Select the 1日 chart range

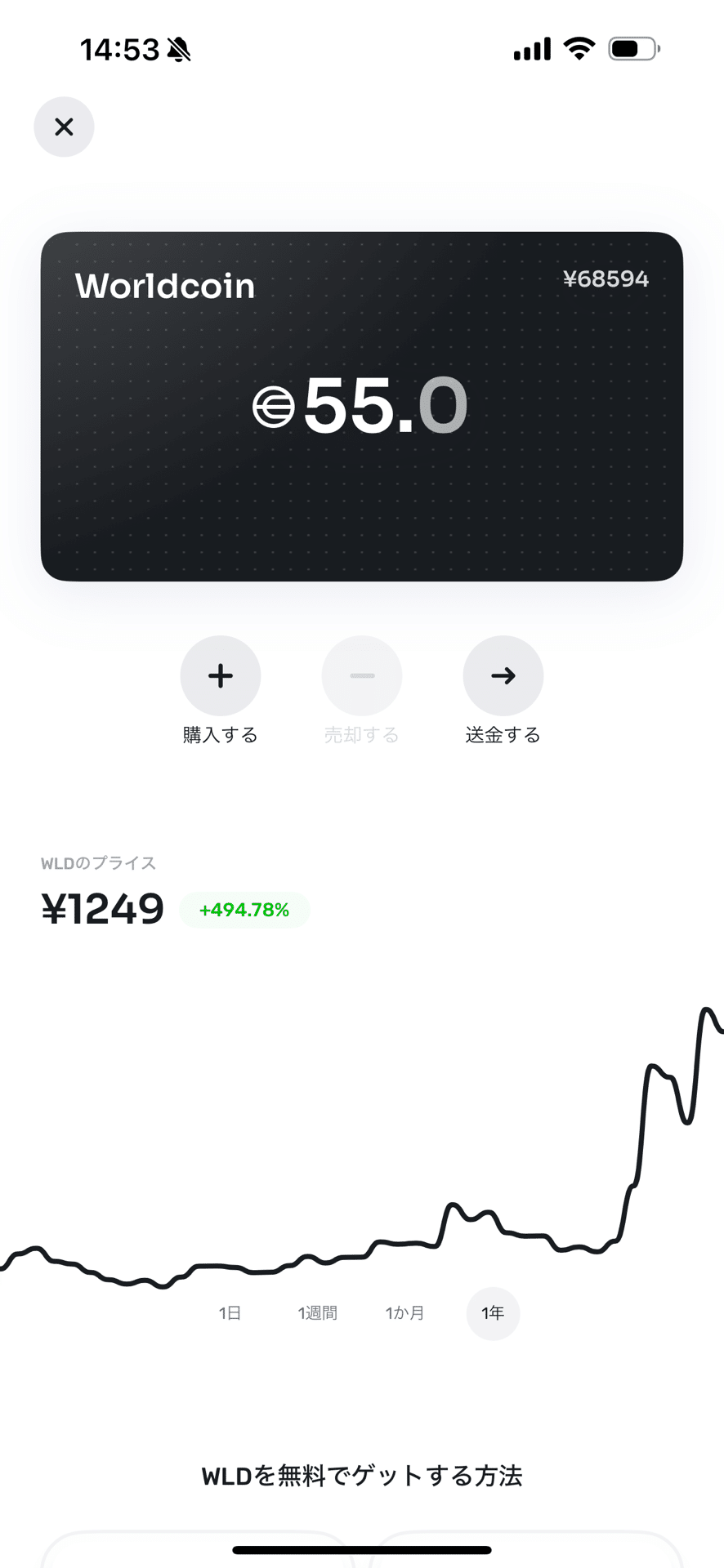coord(230,1313)
